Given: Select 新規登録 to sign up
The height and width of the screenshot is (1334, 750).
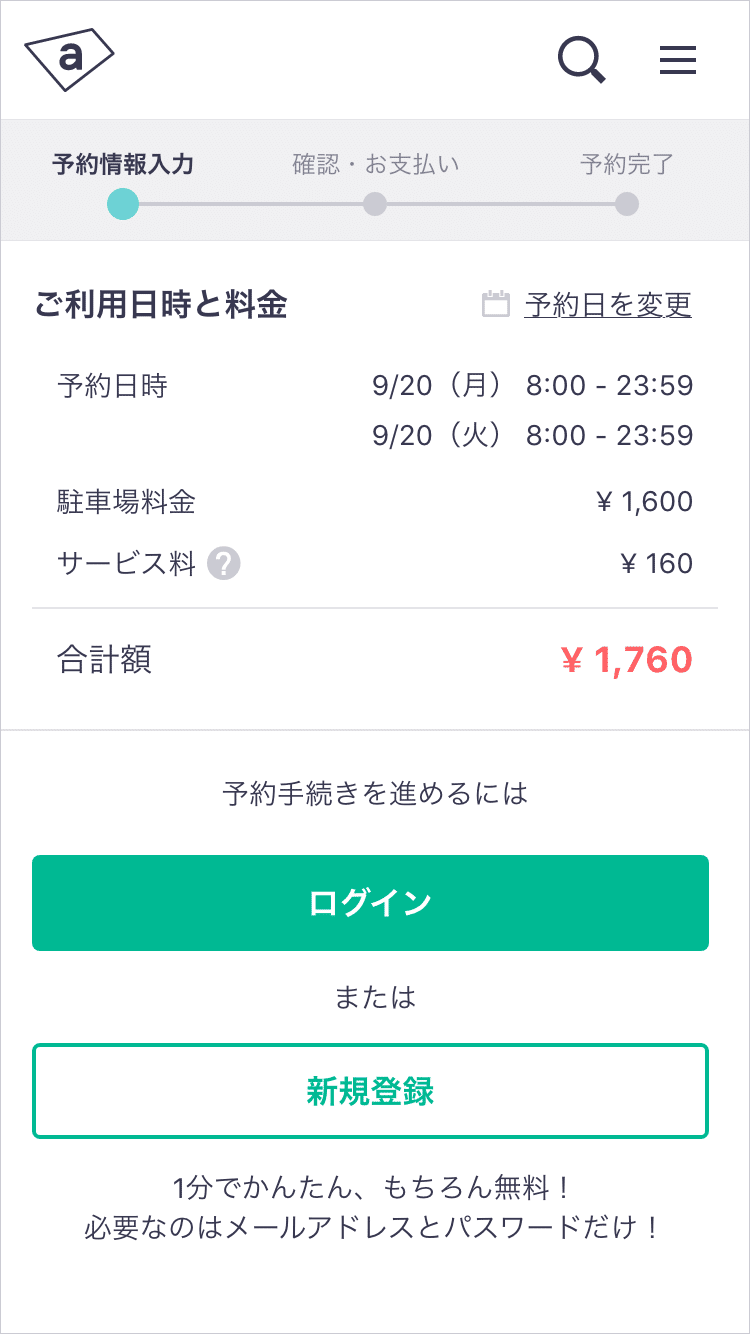Looking at the screenshot, I should [x=370, y=1091].
